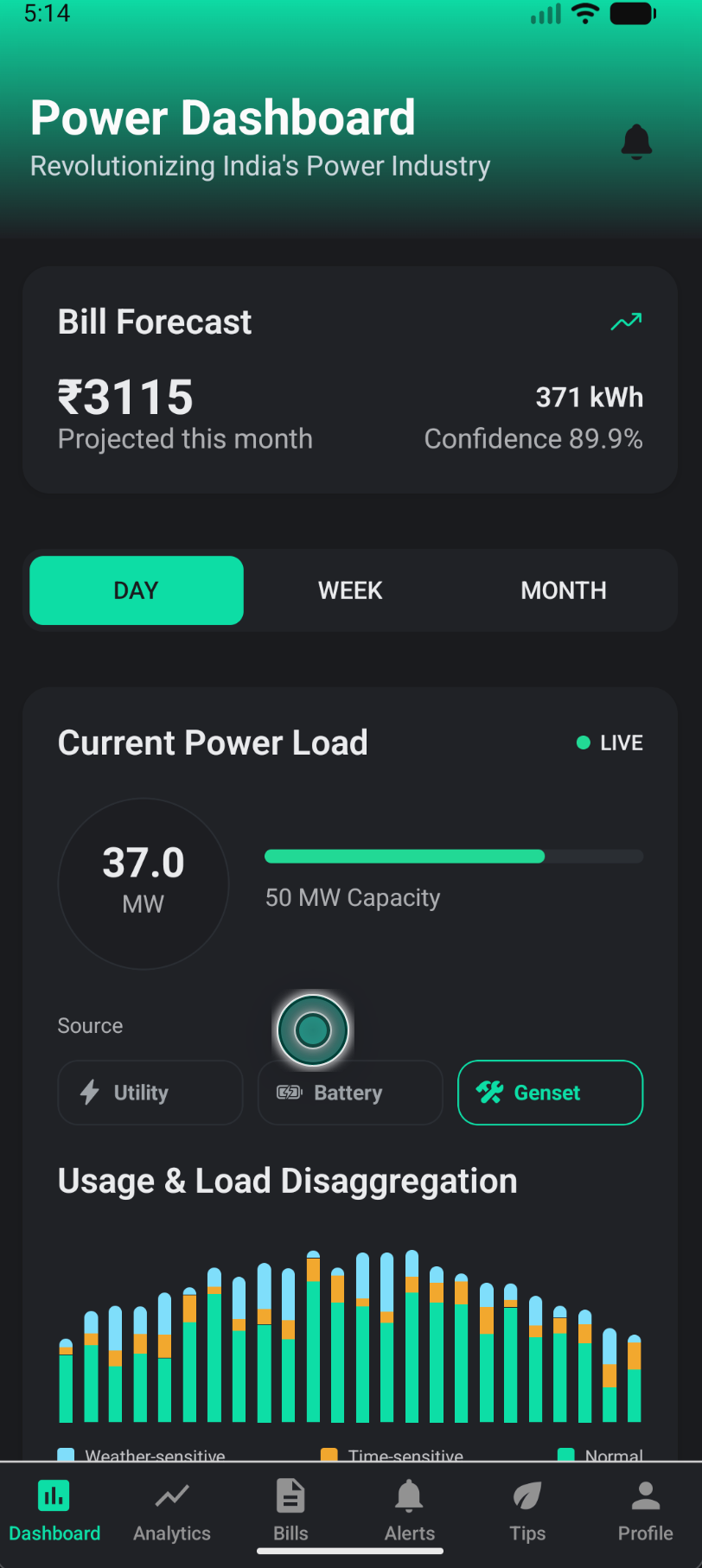Click the Bill Forecast trend arrow icon
Viewport: 702px width, 1568px height.
pos(625,321)
